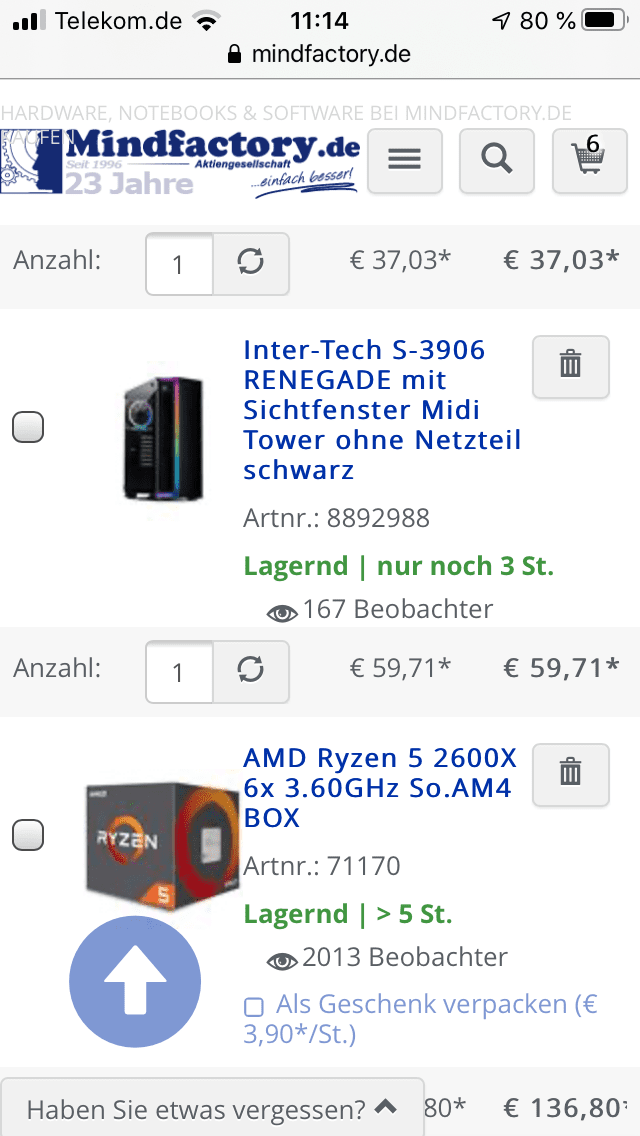Edit quantity field for the €59,71 item
The image size is (640, 1136).
coord(179,672)
